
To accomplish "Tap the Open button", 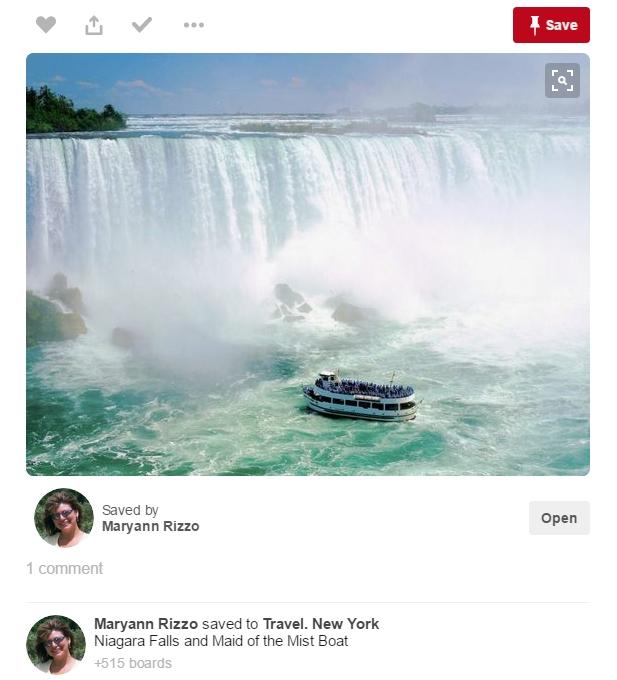I will 558,518.
